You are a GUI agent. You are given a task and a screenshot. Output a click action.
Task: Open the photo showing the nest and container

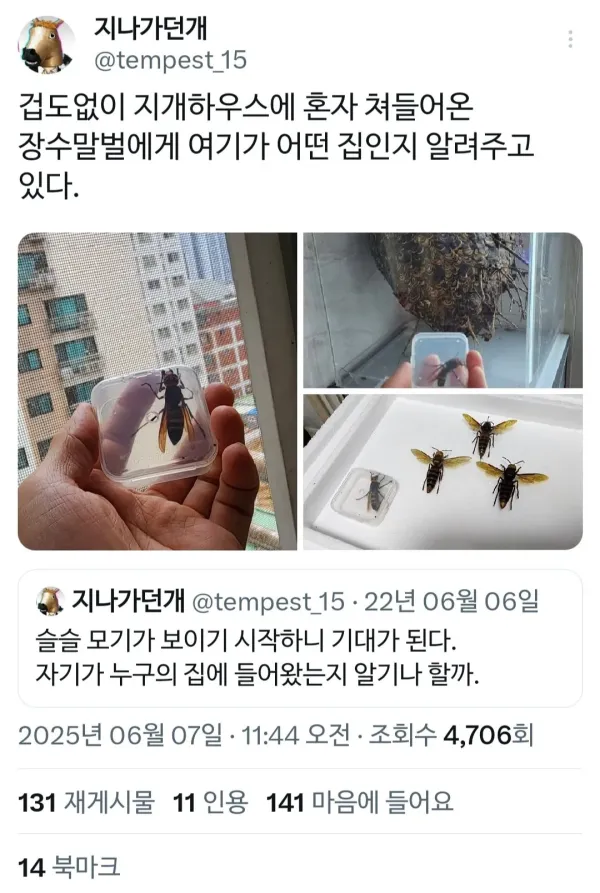(x=442, y=310)
